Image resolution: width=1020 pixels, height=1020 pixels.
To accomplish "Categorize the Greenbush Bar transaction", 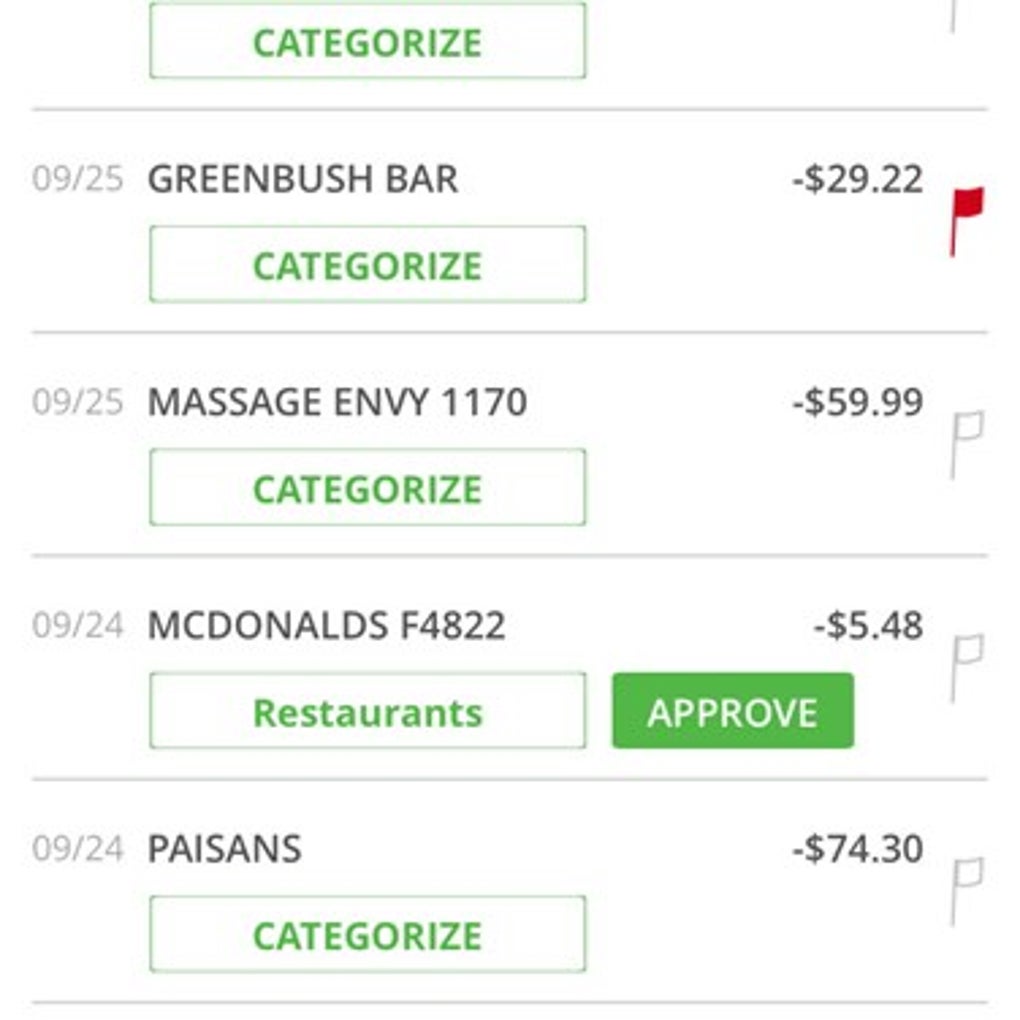I will coord(367,265).
